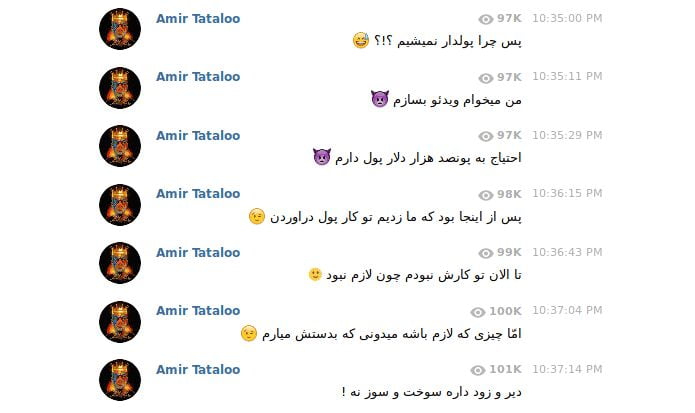Image resolution: width=695 pixels, height=413 pixels.
Task: Tap the Amir Tataloo name on the 10:37:04 PM message
Action: click(198, 311)
